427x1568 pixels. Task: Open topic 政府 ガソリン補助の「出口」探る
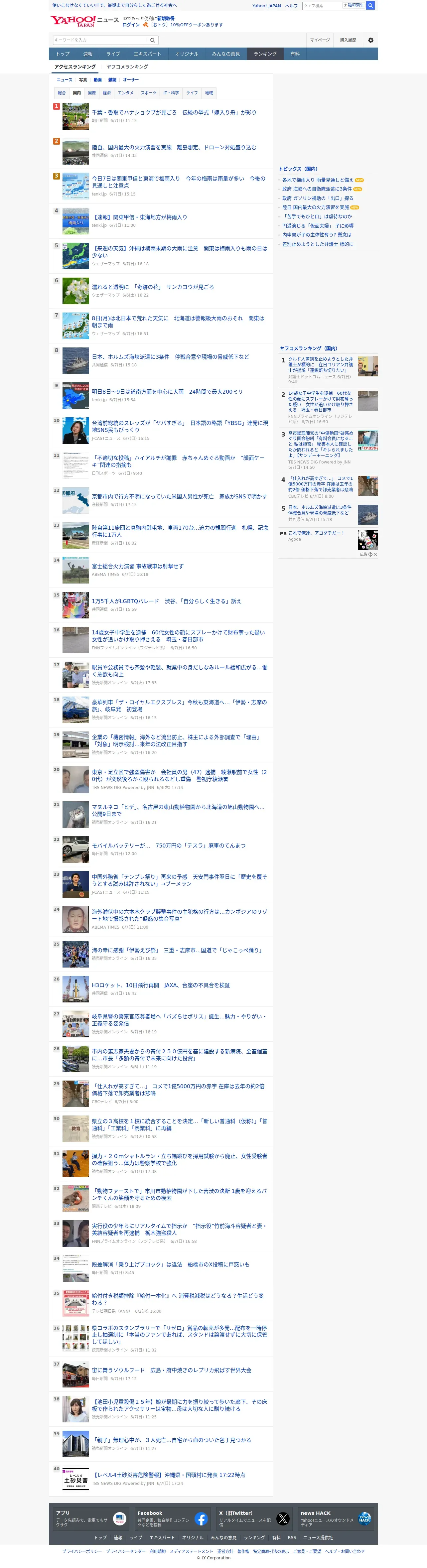click(317, 198)
